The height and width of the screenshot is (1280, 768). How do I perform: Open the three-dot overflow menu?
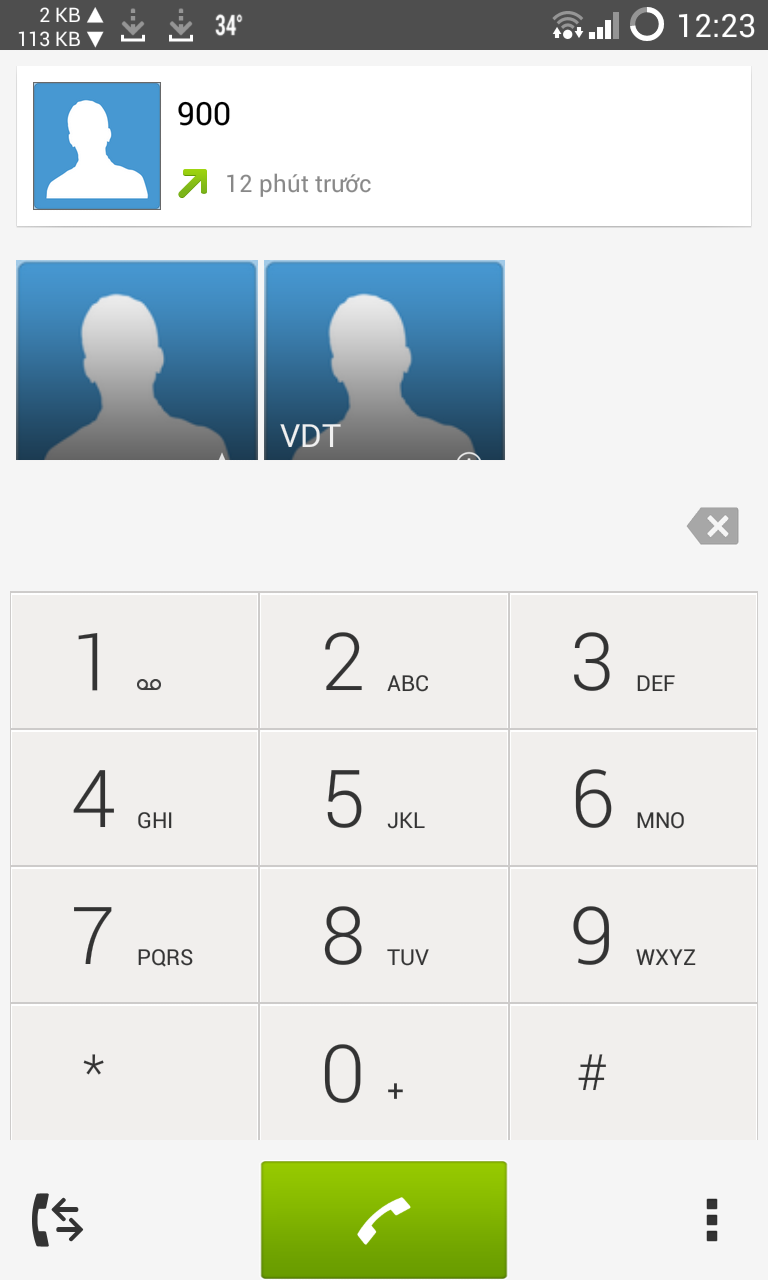click(711, 1219)
